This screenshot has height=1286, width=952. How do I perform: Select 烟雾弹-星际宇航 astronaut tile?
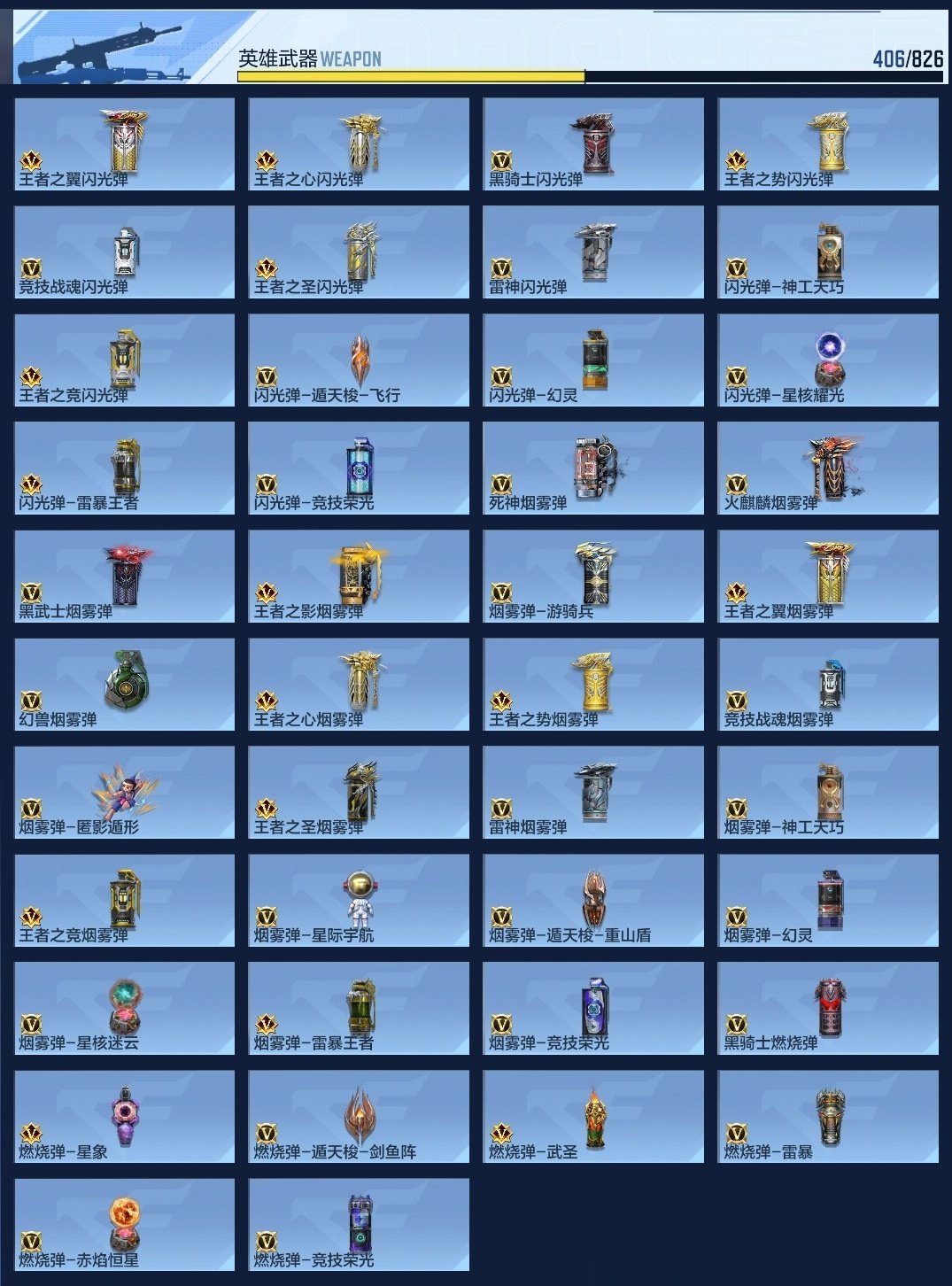pos(359,901)
